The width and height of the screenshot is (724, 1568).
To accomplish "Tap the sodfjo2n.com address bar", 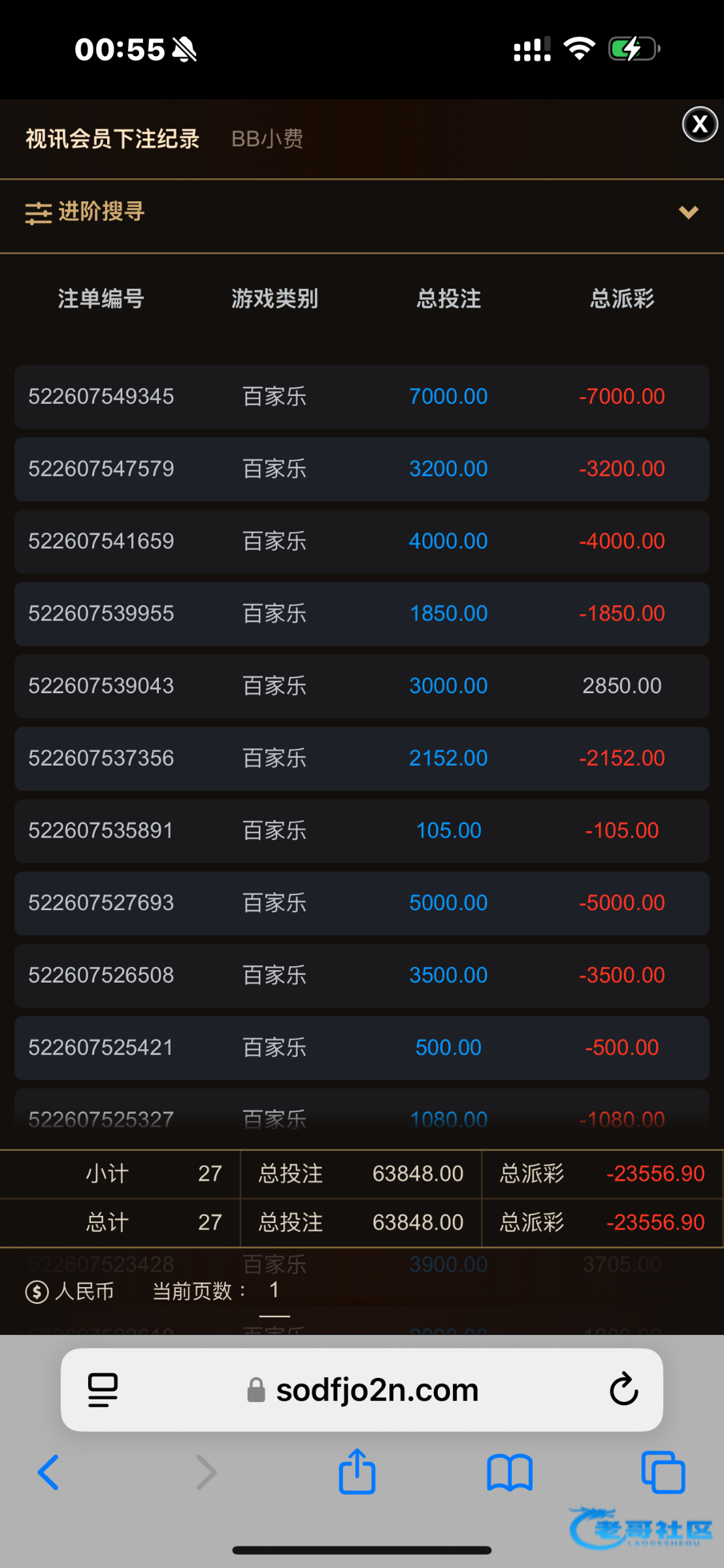I will point(377,1390).
